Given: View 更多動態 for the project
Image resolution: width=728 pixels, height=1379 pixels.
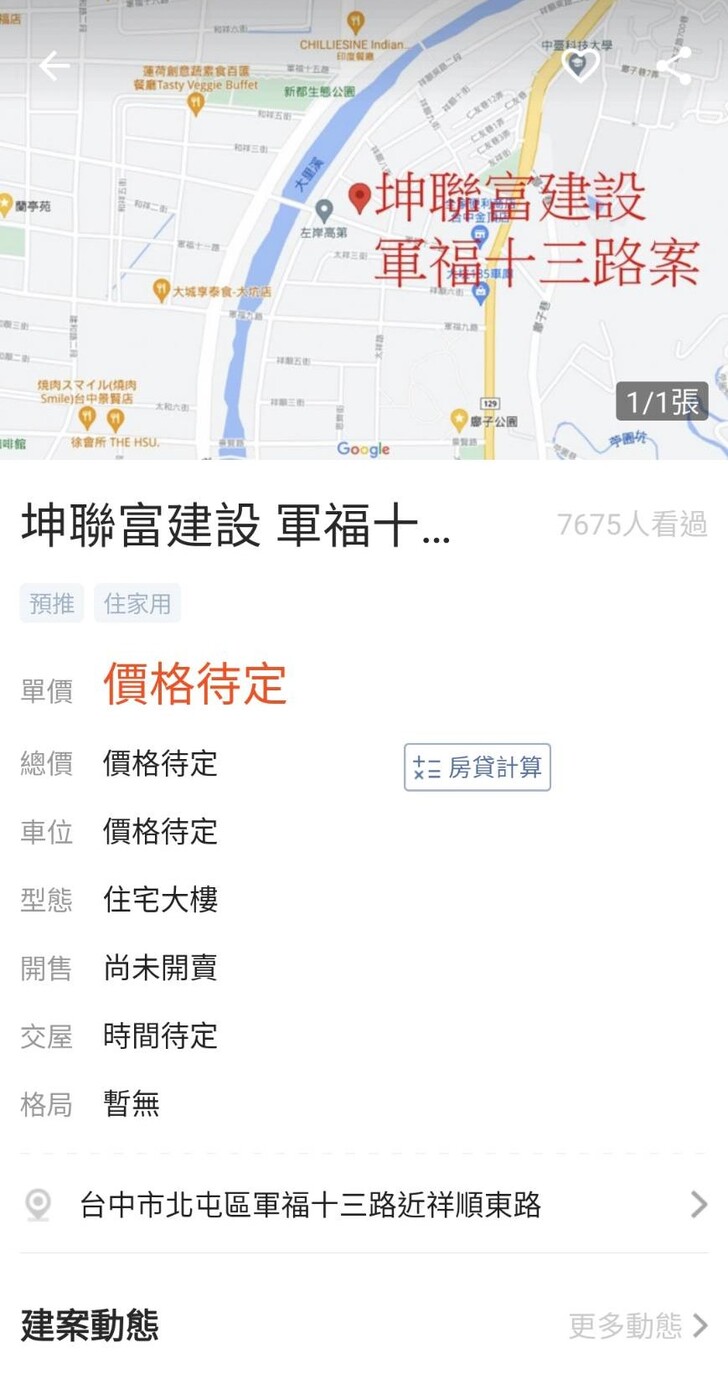Looking at the screenshot, I should (638, 1326).
